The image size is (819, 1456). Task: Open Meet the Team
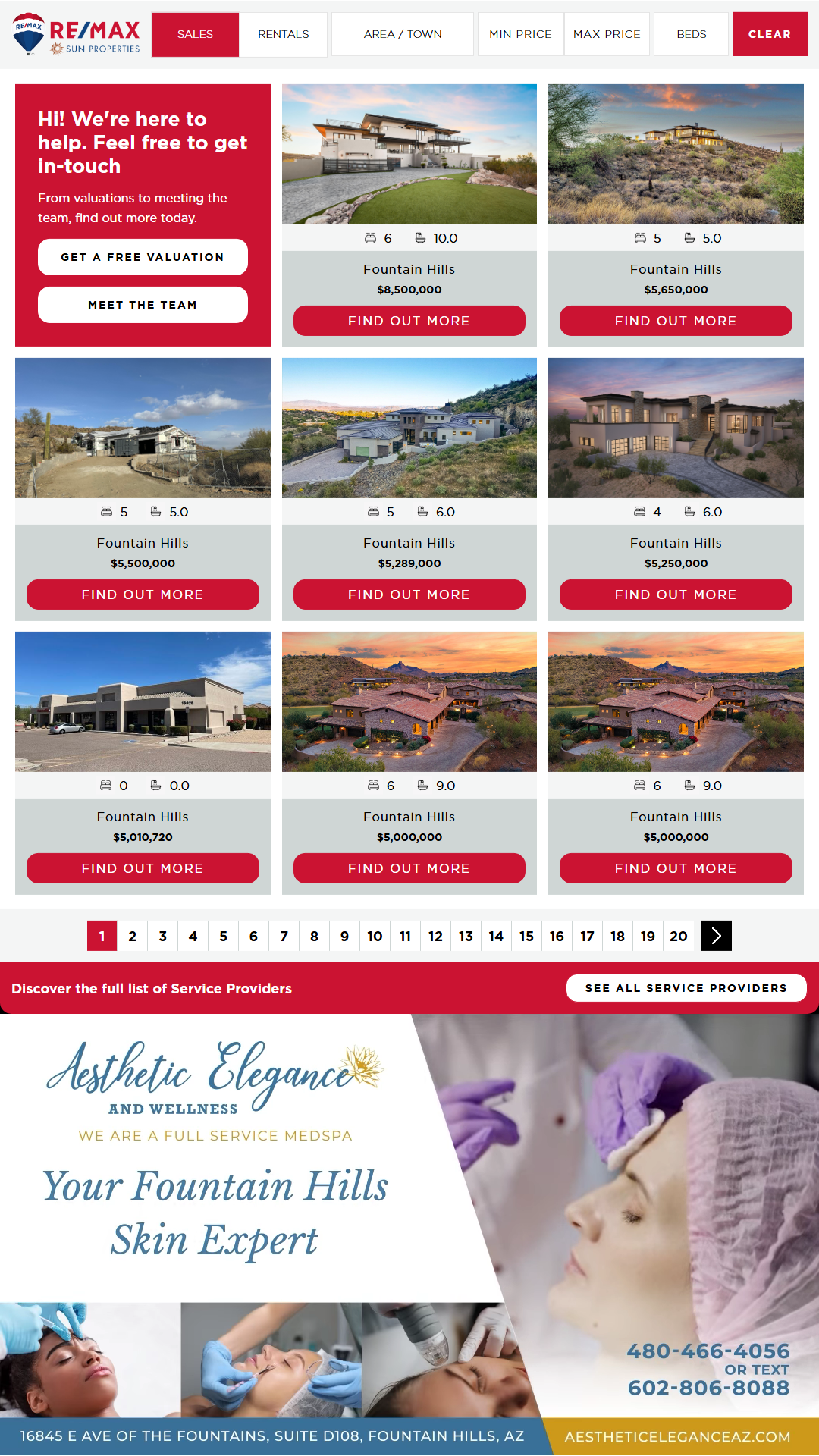[x=143, y=305]
